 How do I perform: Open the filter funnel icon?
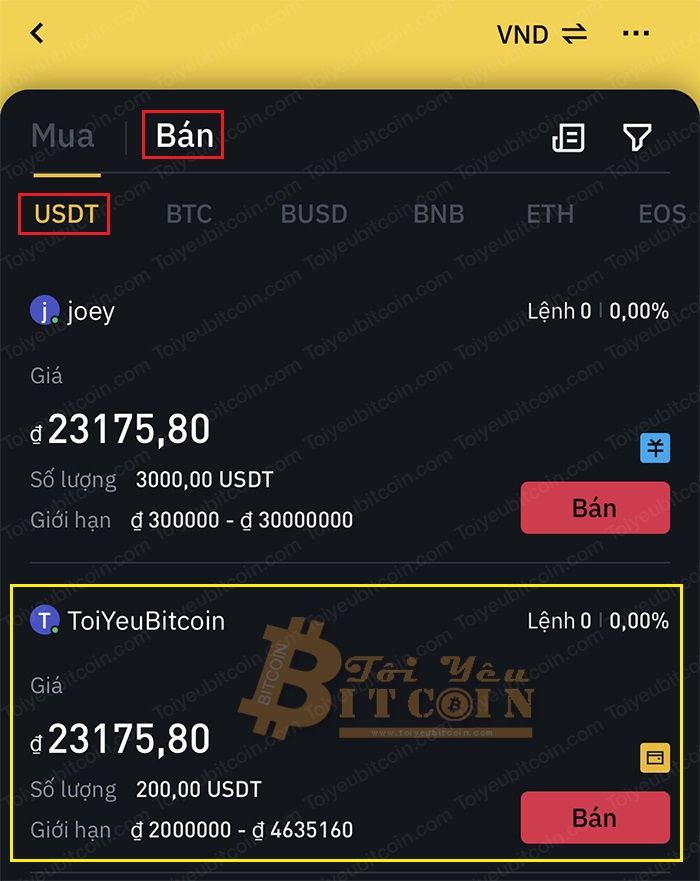tap(637, 138)
